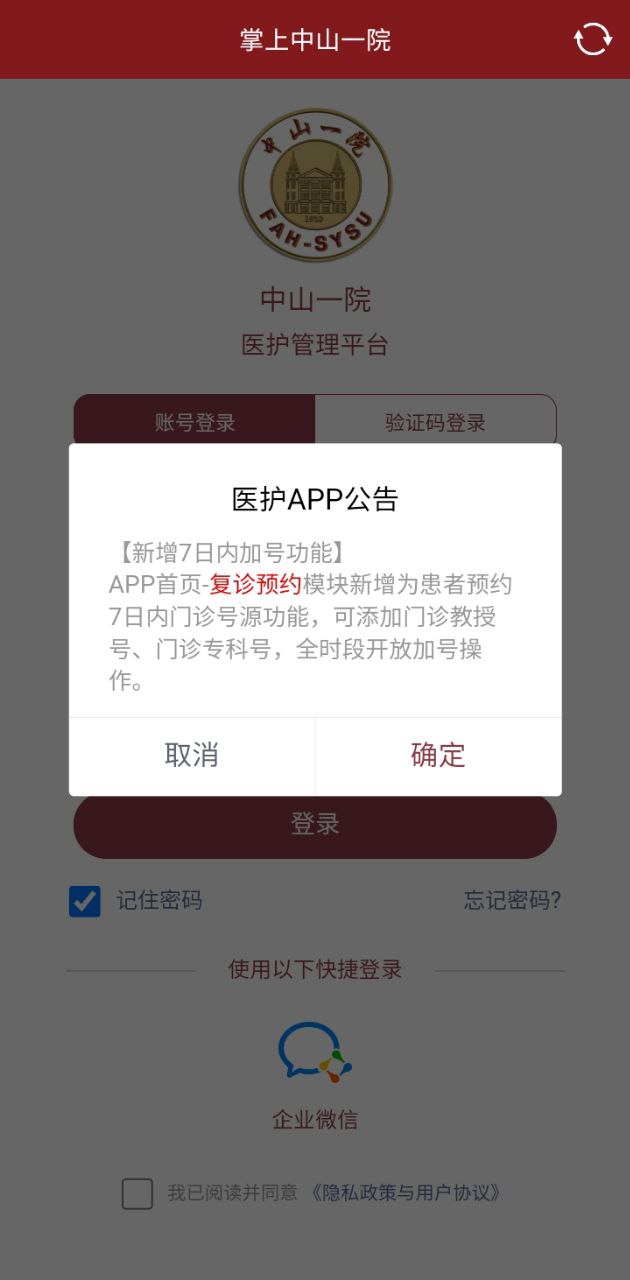Confirm the announcement with 确定
This screenshot has width=630, height=1280.
click(438, 755)
